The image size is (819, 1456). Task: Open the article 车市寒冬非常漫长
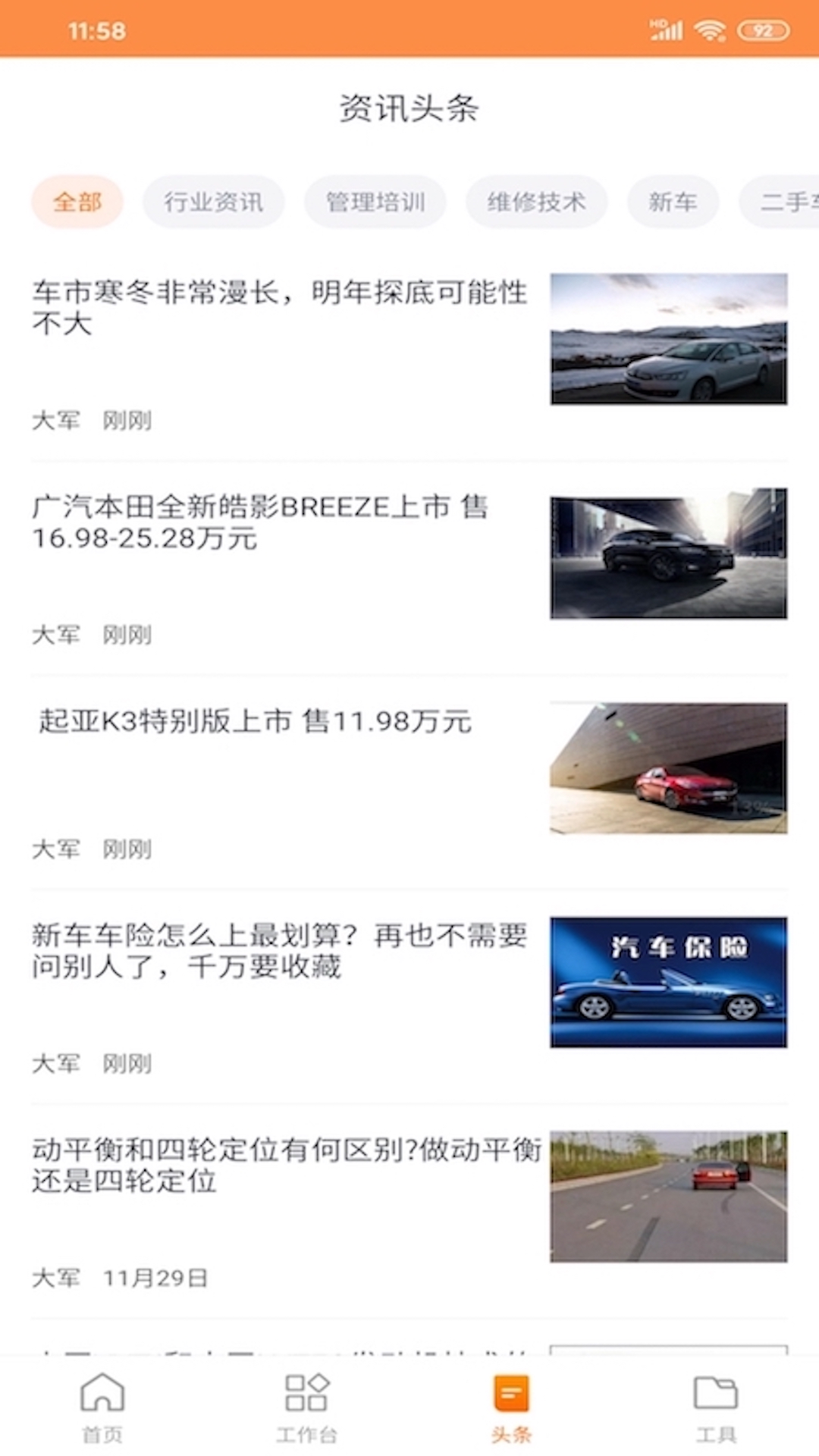point(279,308)
